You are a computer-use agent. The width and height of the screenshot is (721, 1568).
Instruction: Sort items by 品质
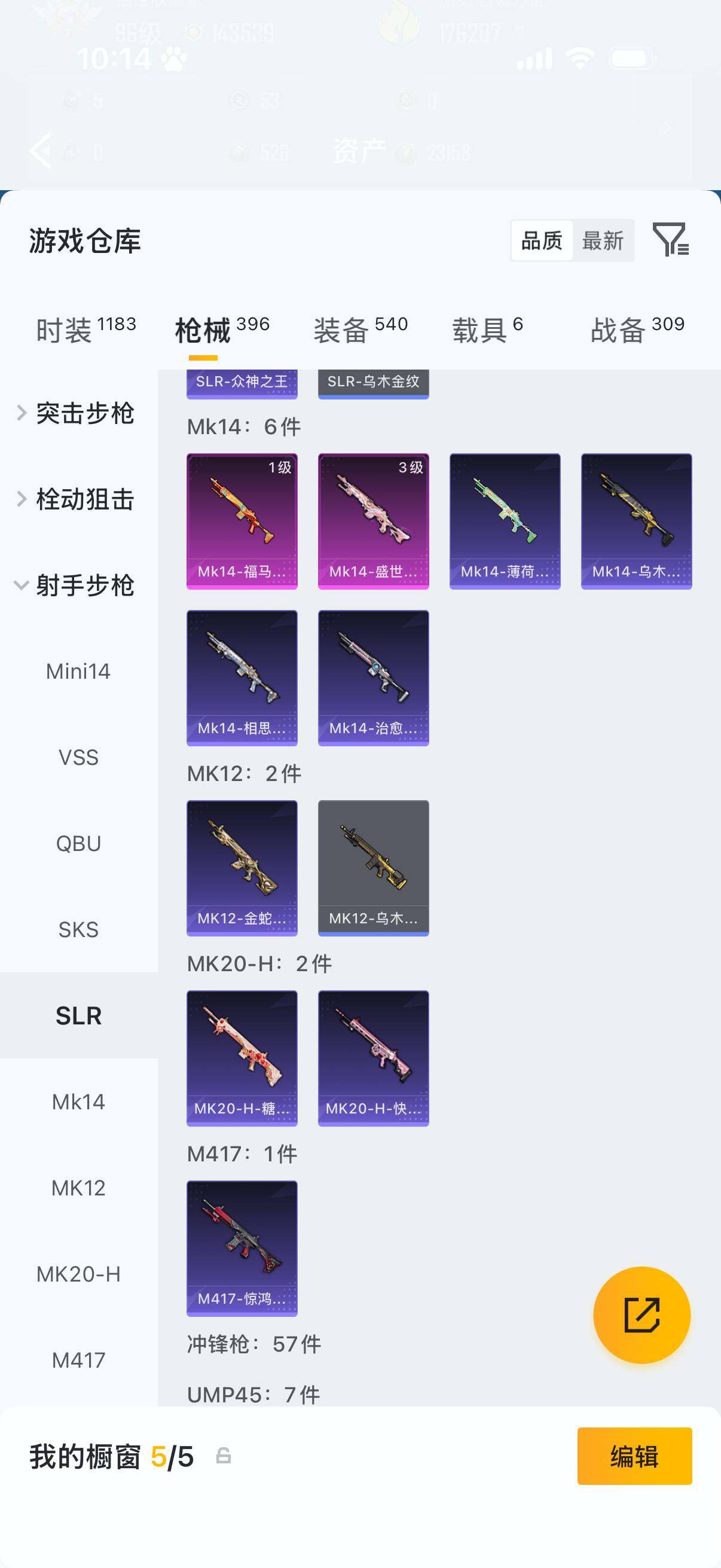pos(542,241)
